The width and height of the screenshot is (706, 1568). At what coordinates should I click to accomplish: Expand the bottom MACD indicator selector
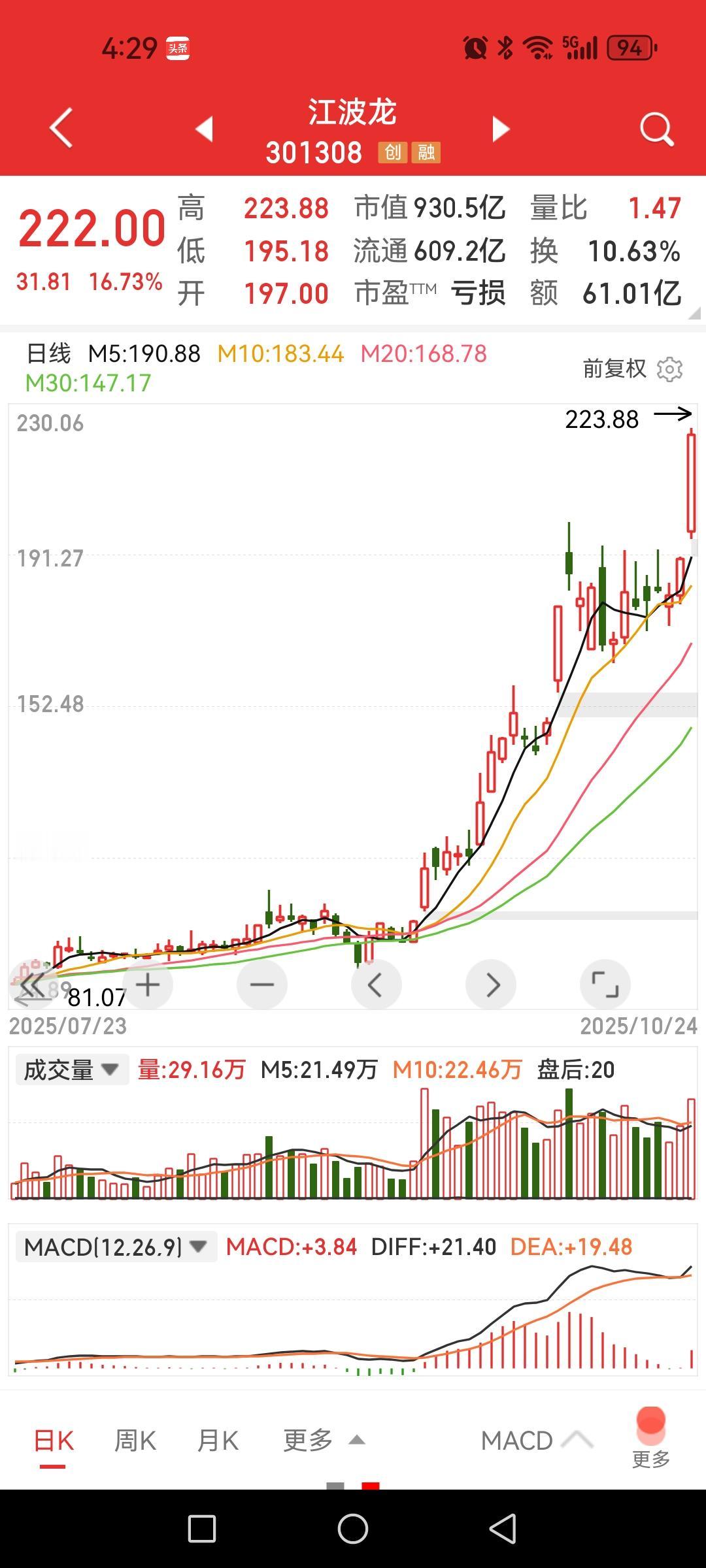[536, 1441]
